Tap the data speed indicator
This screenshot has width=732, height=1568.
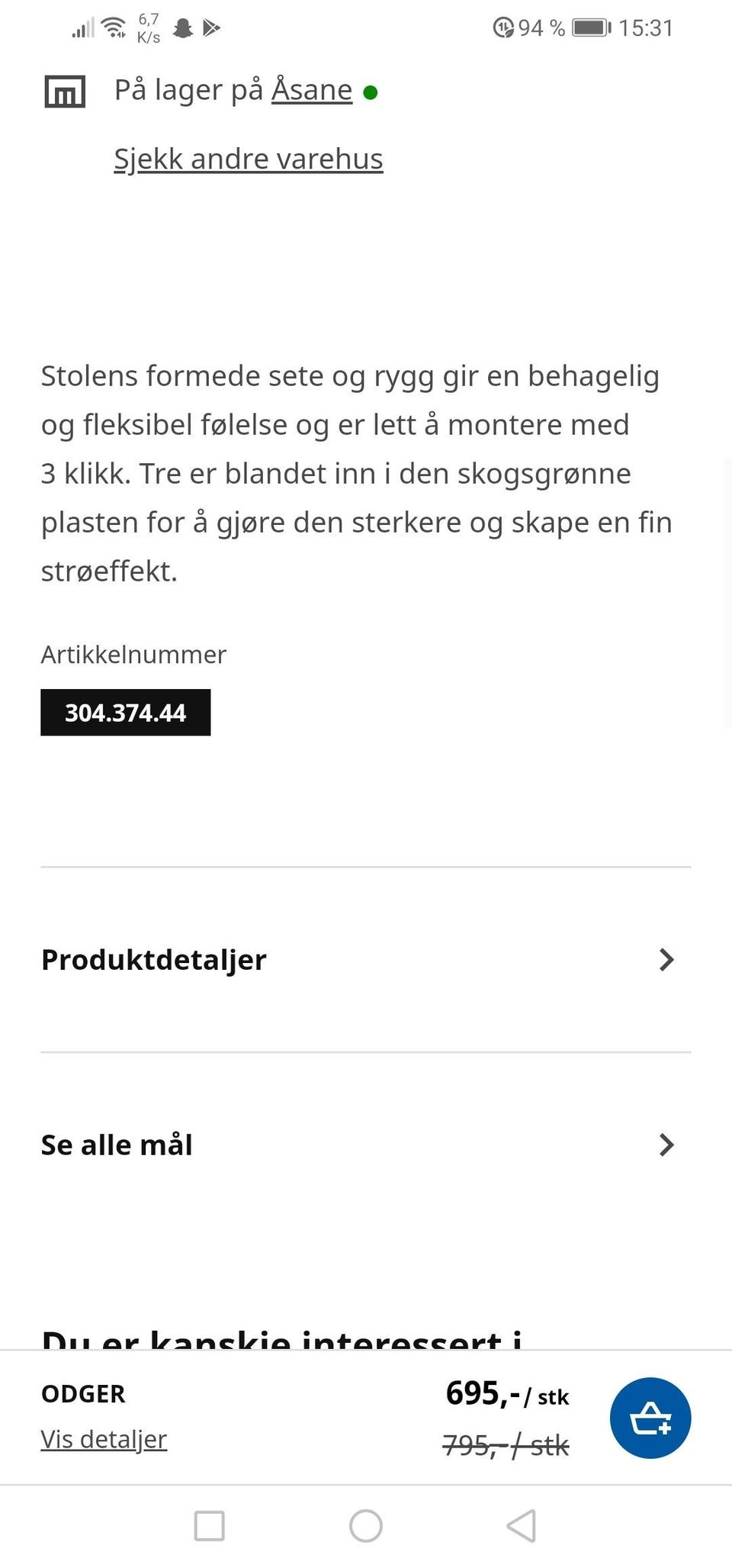click(x=147, y=27)
